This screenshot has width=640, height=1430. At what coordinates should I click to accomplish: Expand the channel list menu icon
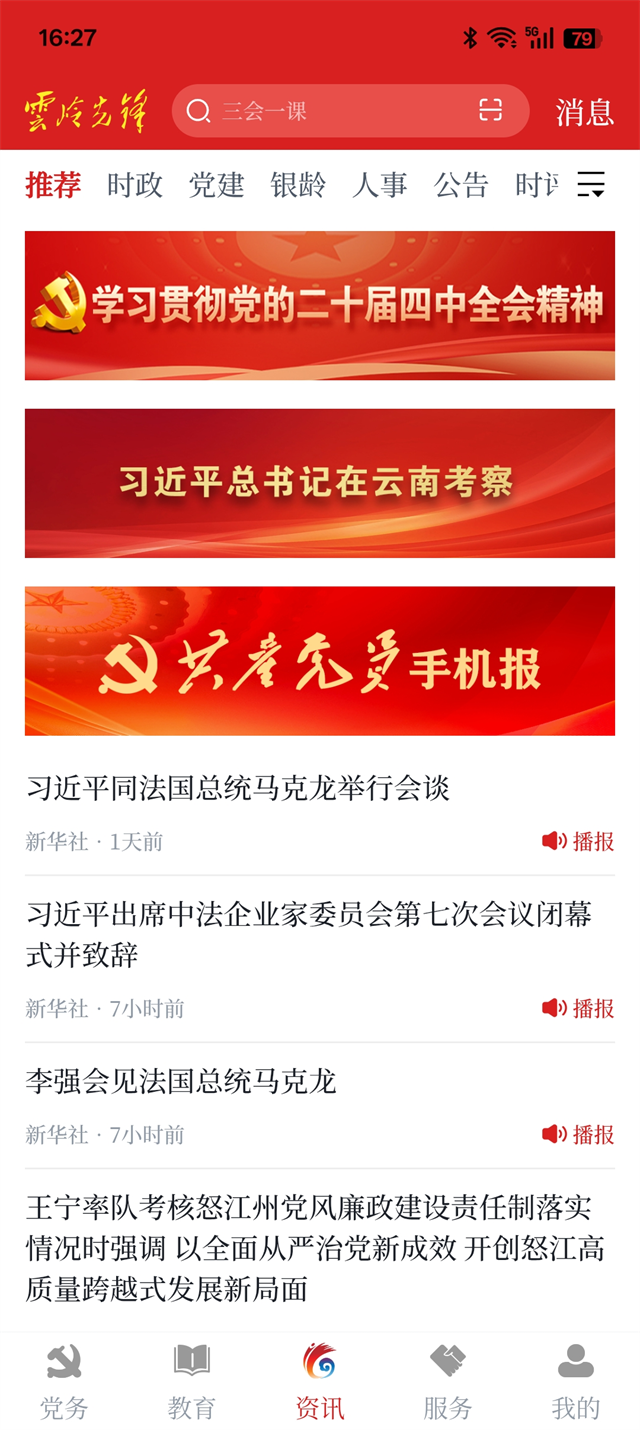pos(591,185)
